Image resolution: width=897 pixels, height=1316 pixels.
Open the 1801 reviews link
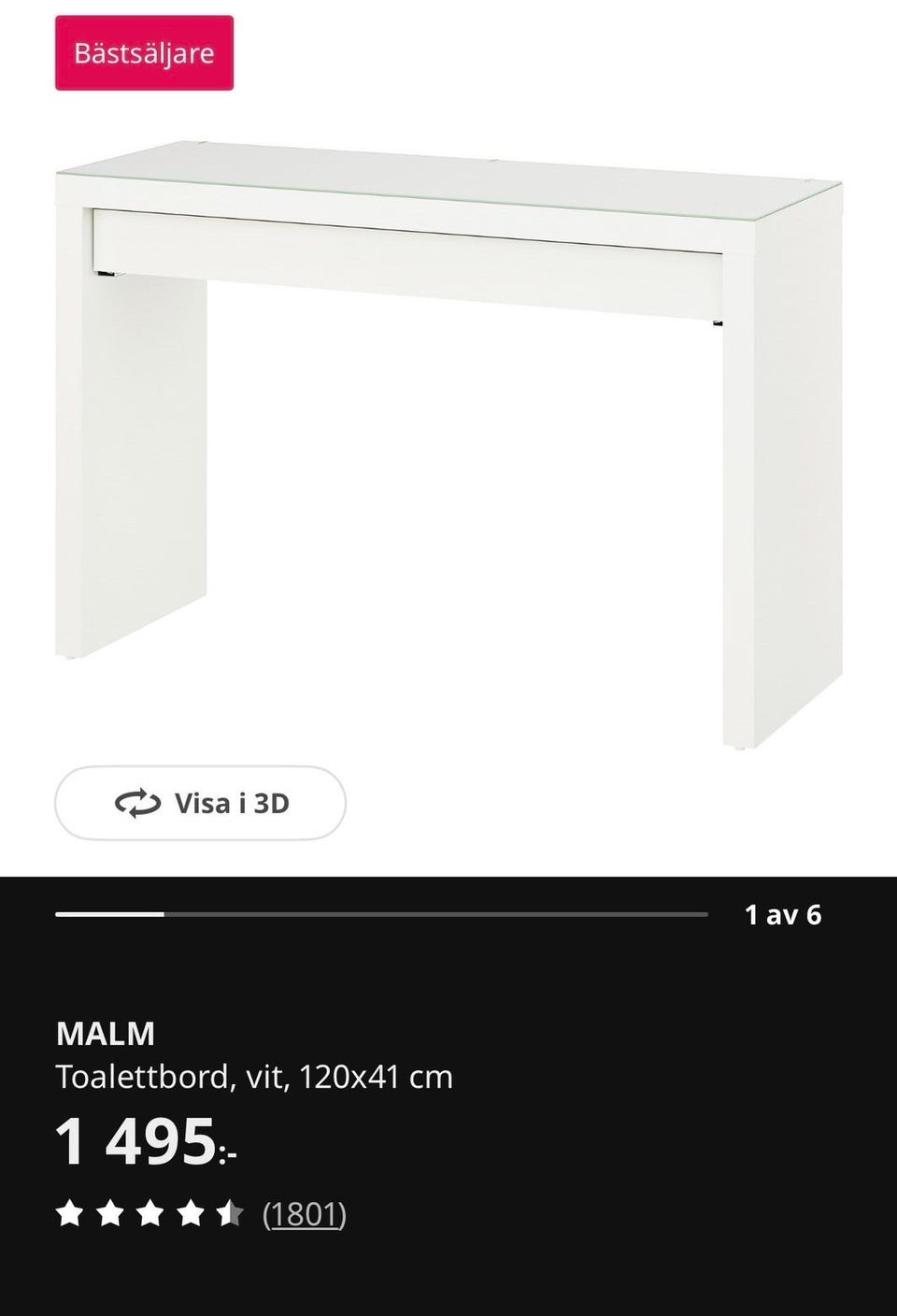(306, 1213)
